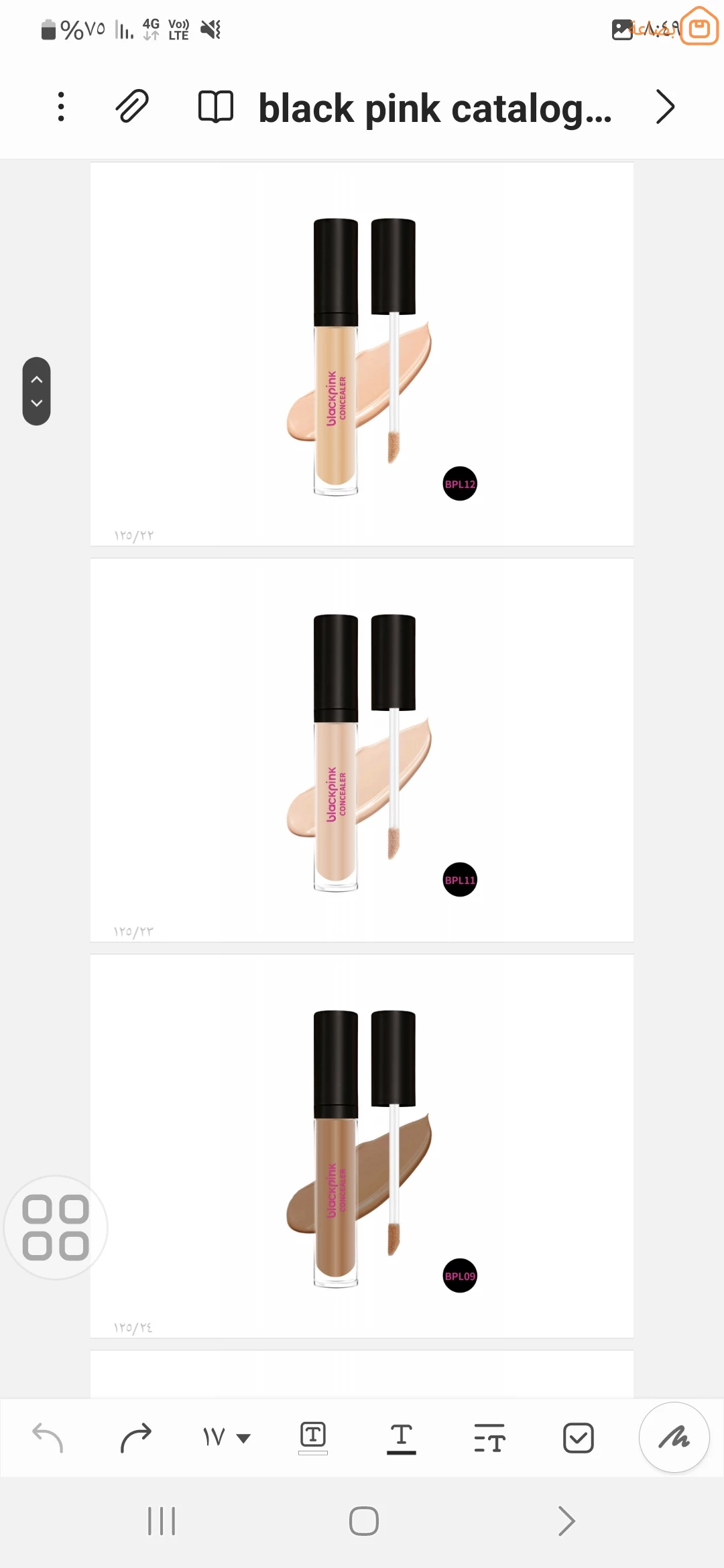Image resolution: width=724 pixels, height=1568 pixels.
Task: Open paragraph alignment options
Action: pyautogui.click(x=489, y=1438)
